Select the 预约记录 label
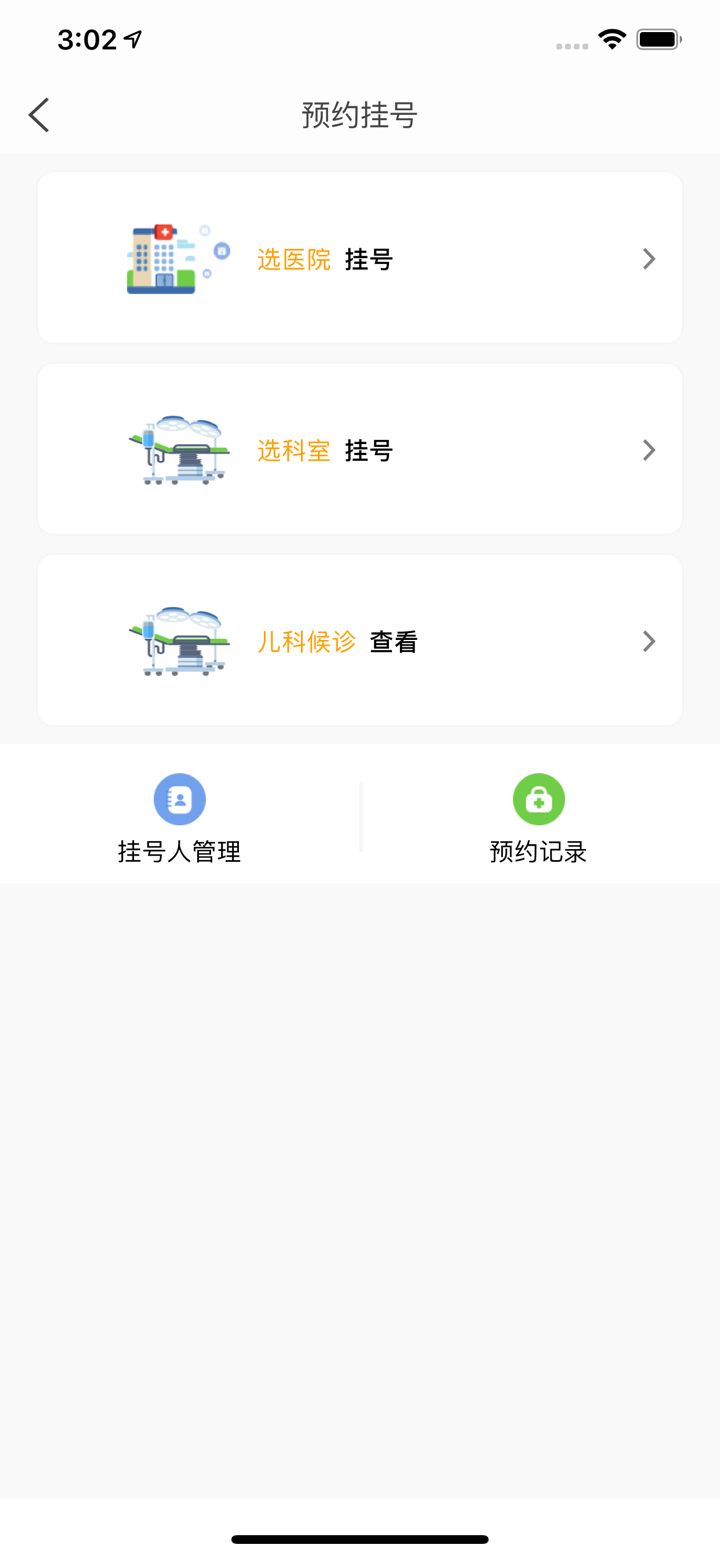 538,852
